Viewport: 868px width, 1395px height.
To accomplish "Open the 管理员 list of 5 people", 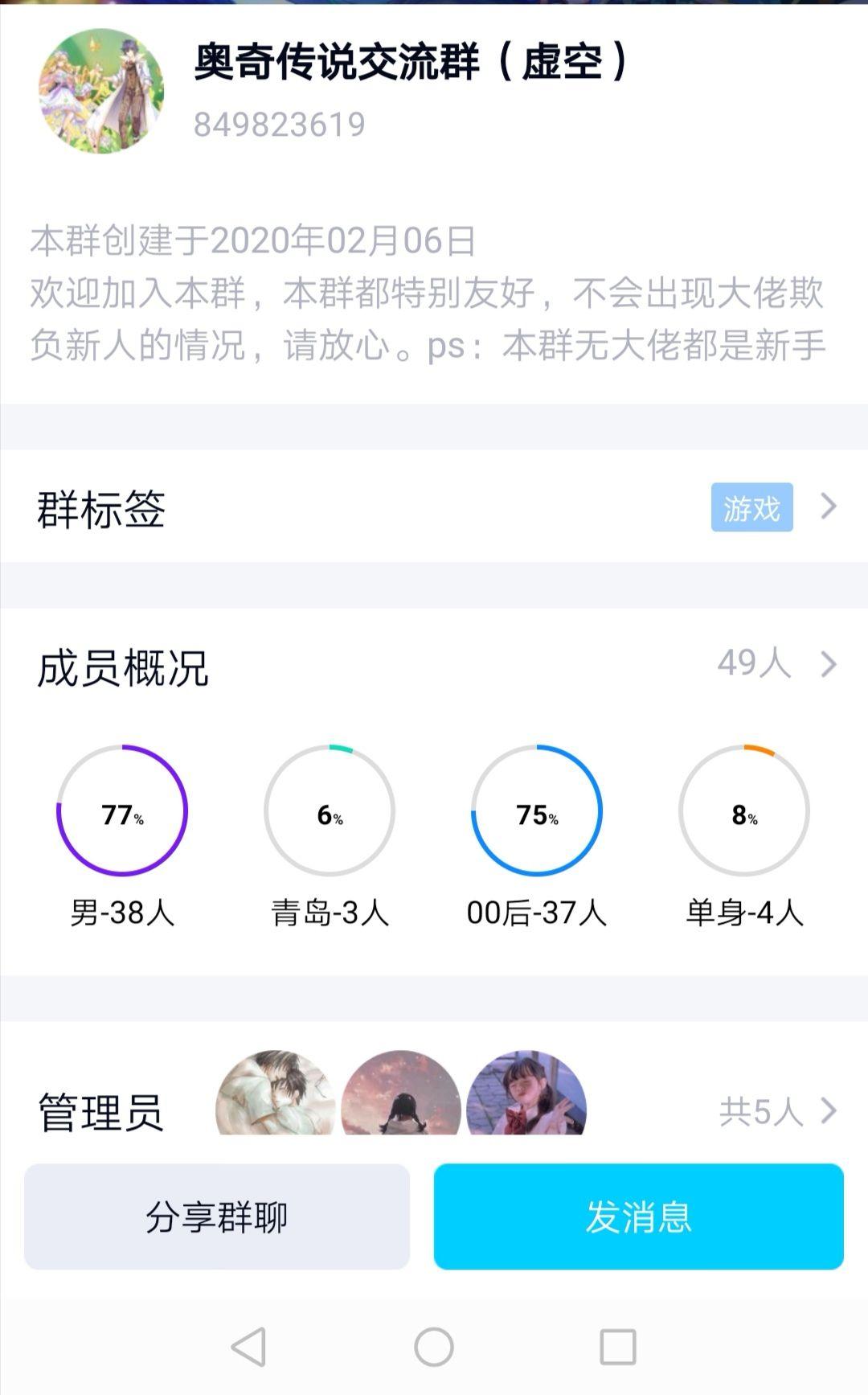I will pyautogui.click(x=434, y=1110).
